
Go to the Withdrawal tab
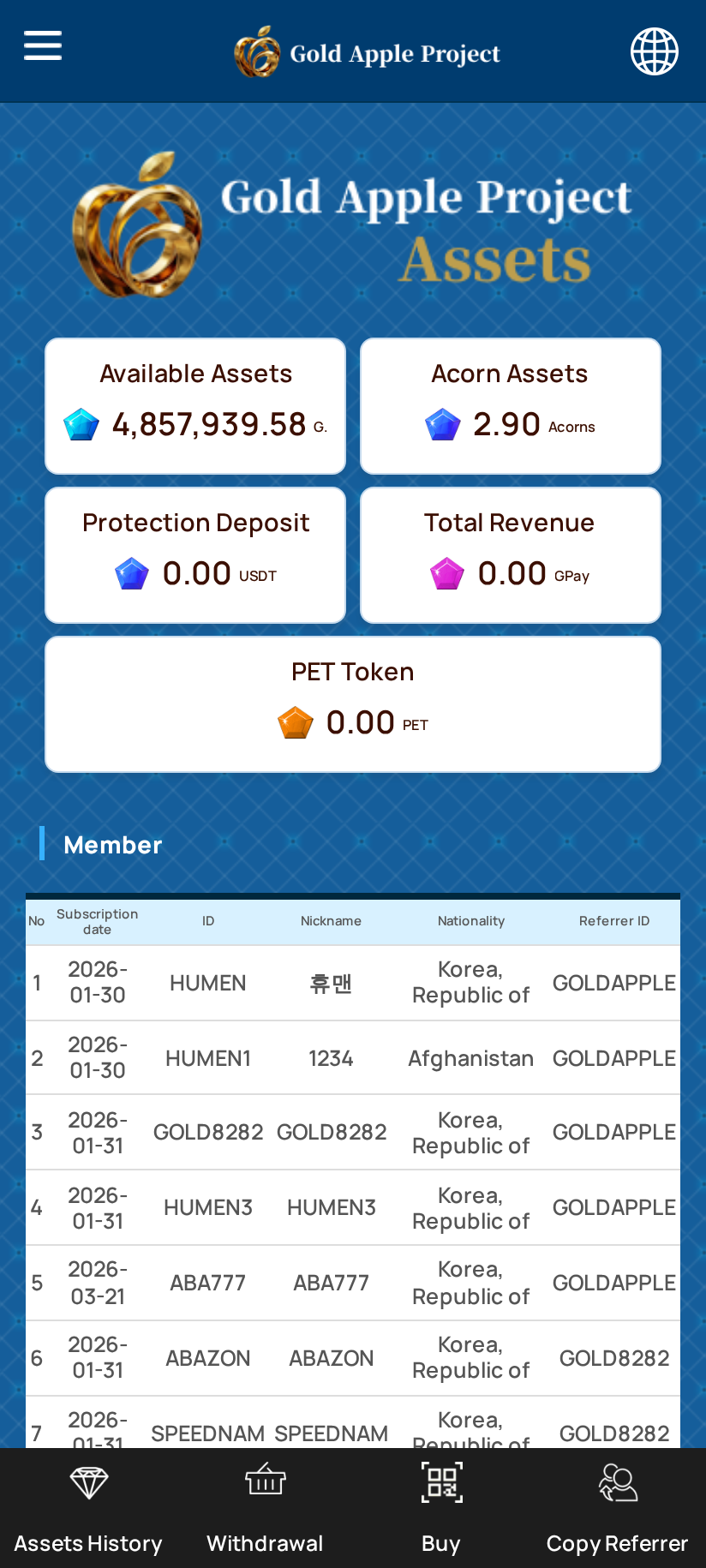pos(265,1508)
